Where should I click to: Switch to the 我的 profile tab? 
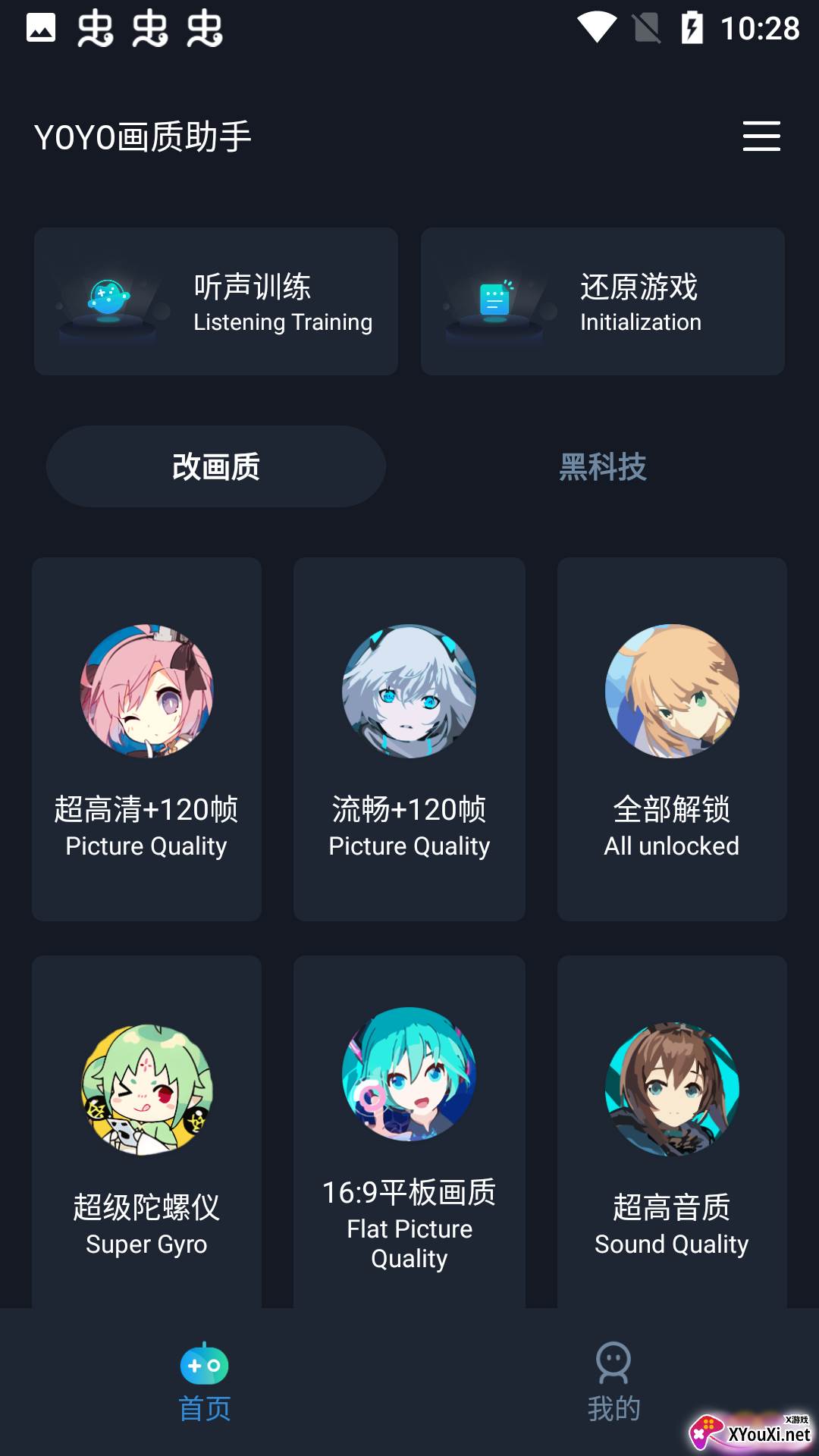(x=613, y=1382)
